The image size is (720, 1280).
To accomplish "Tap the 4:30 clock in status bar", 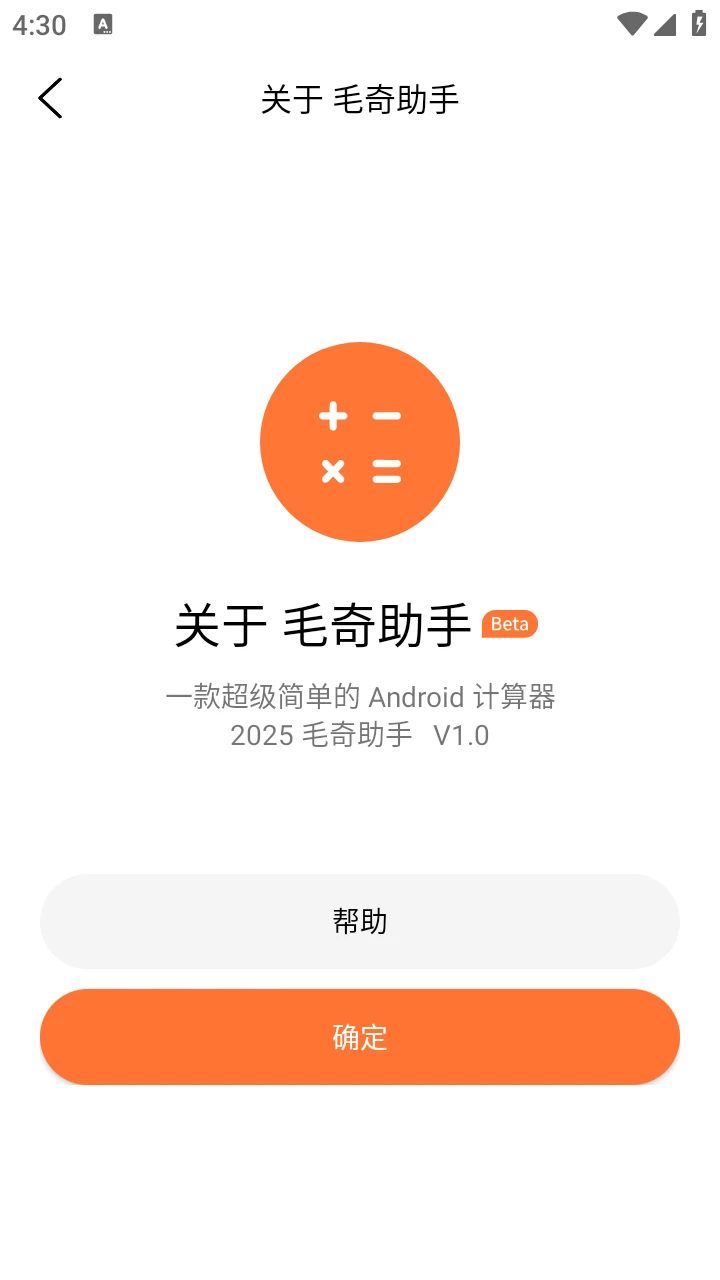I will (38, 24).
